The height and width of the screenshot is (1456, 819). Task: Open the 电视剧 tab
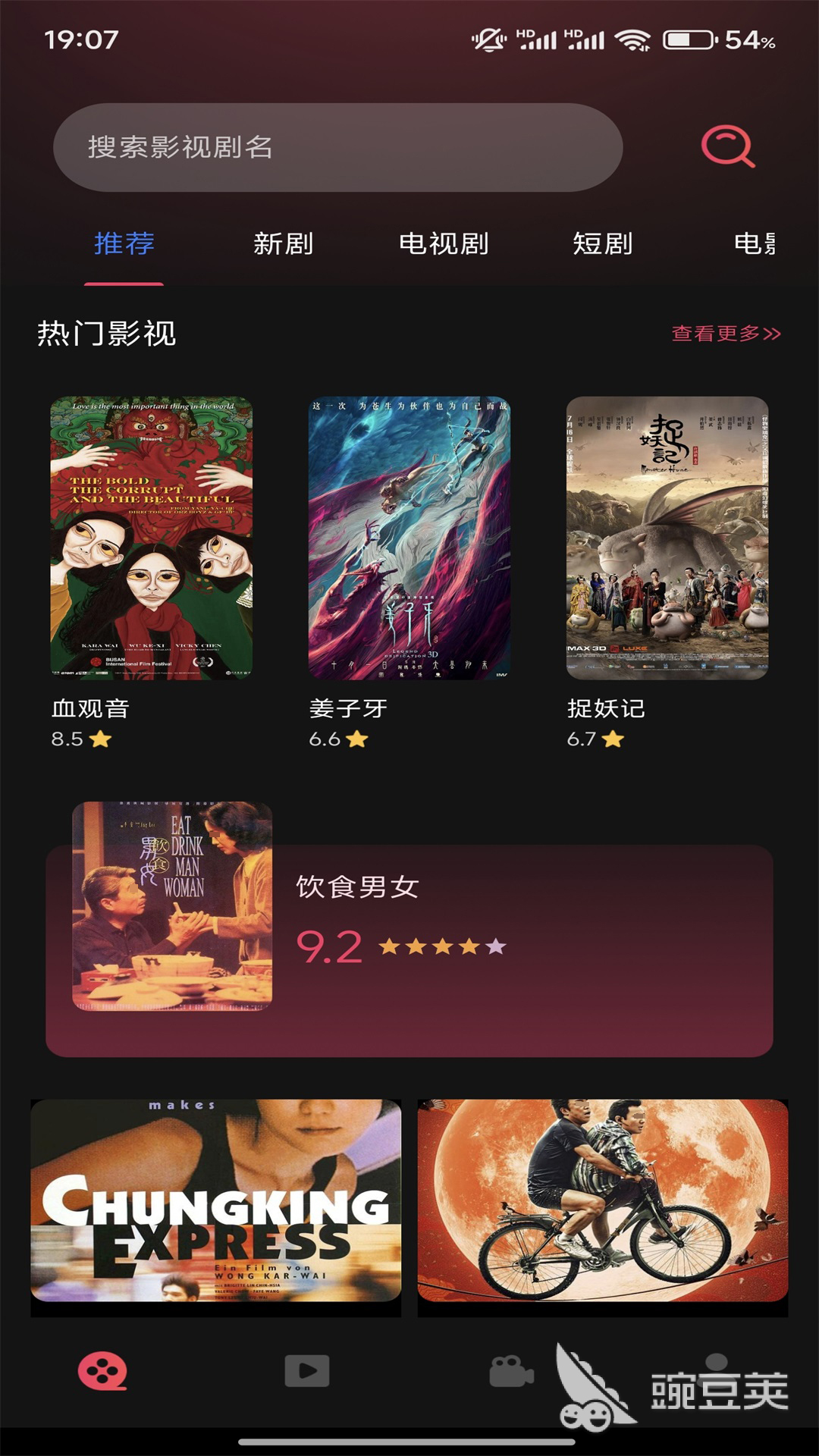tap(444, 243)
